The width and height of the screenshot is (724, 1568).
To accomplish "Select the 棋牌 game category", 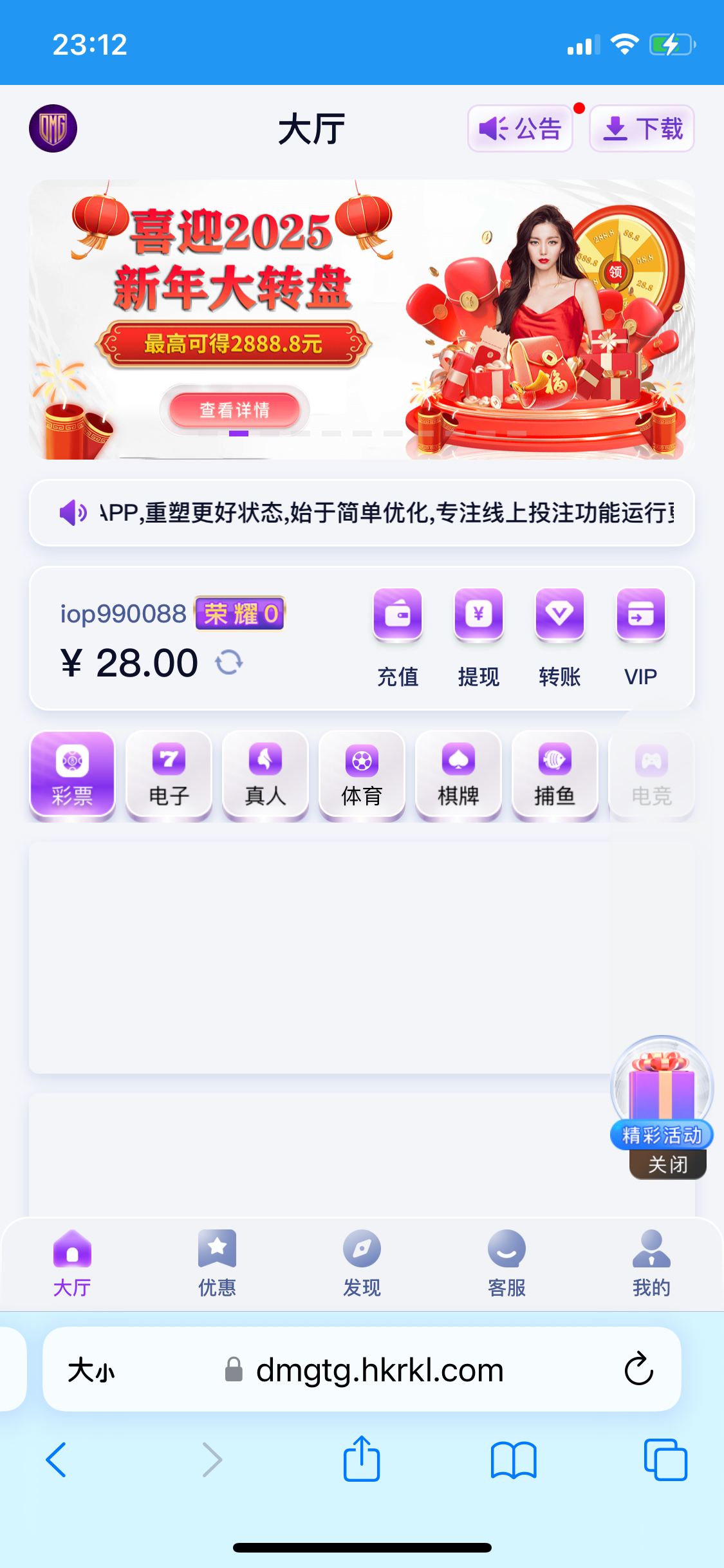I will point(458,776).
